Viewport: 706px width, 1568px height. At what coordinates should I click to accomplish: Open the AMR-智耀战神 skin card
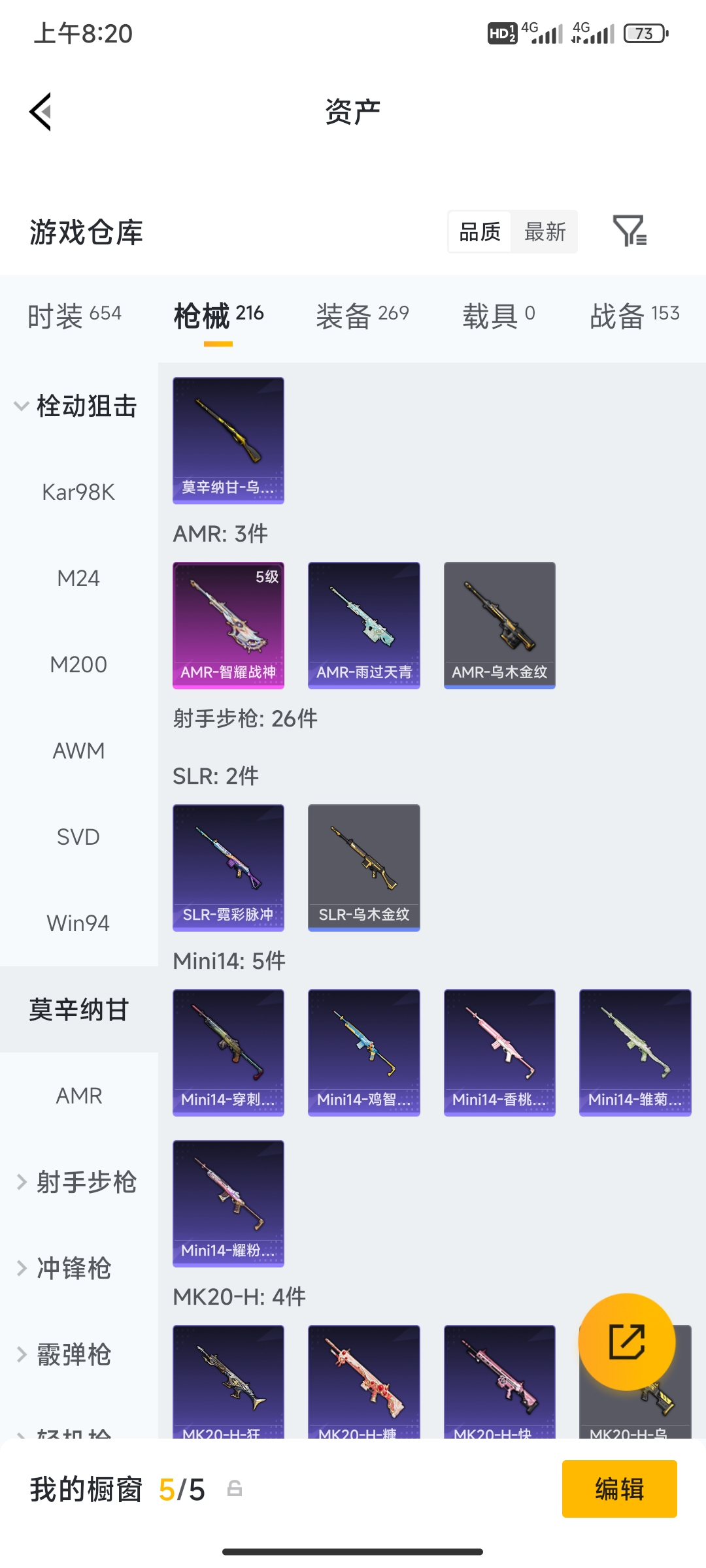click(x=228, y=625)
